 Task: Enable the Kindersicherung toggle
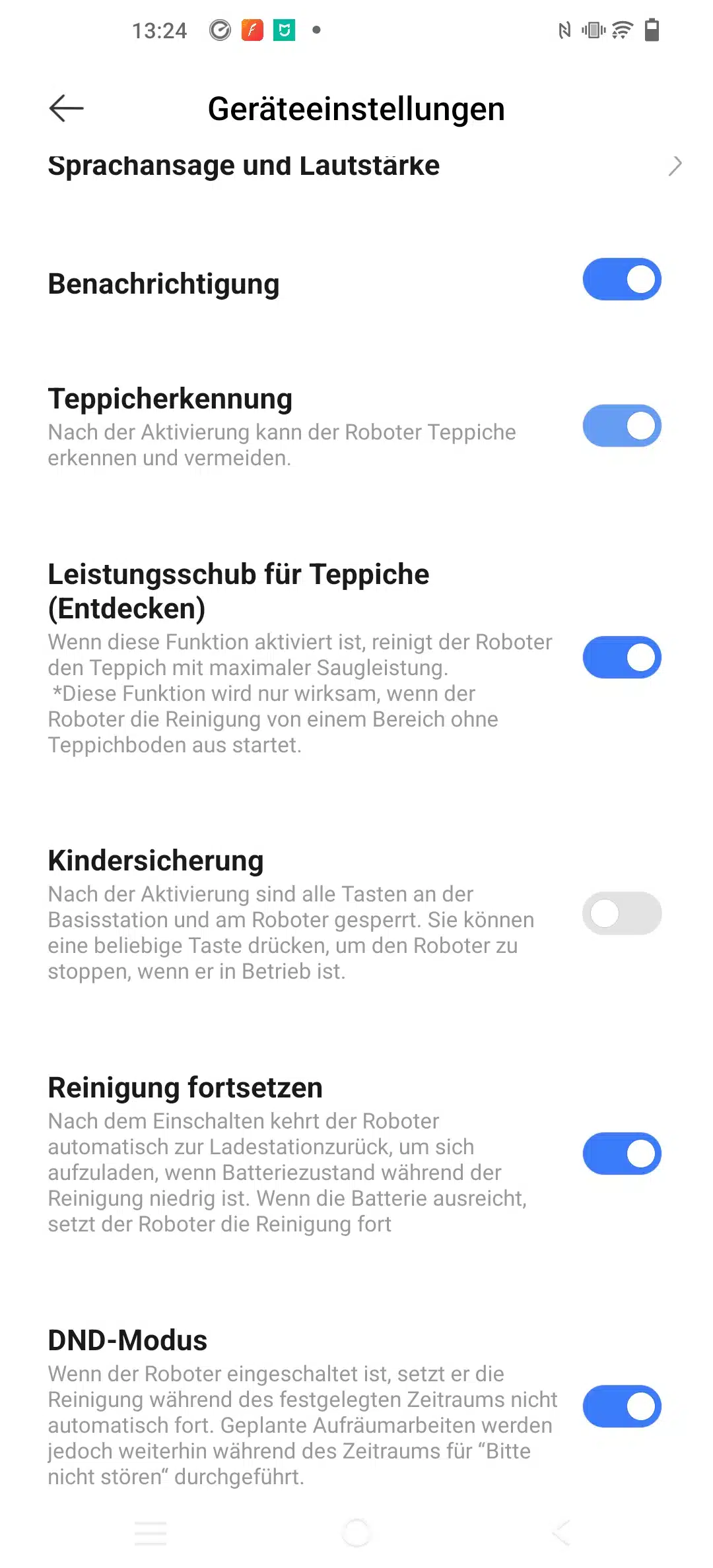tap(621, 913)
